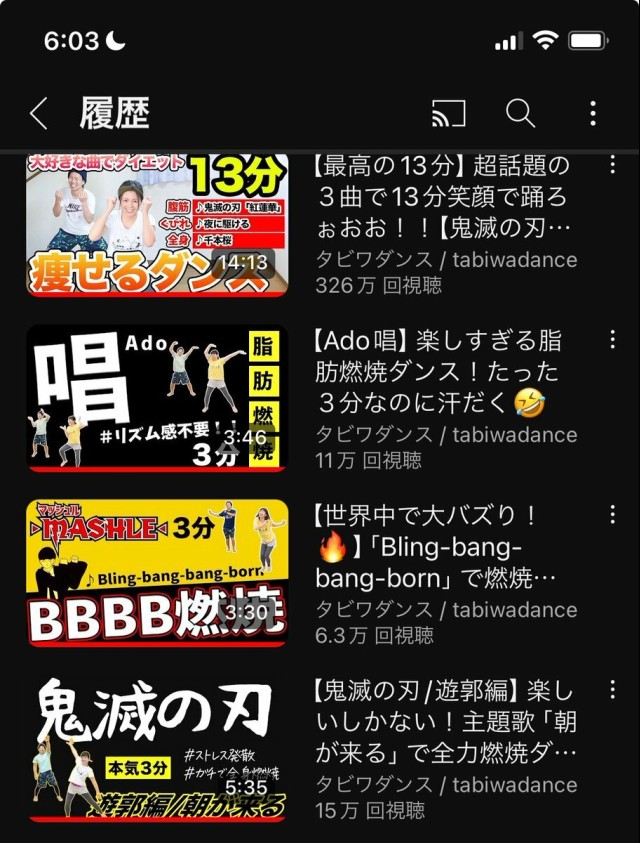Open more options for 最高の13分 video
The image size is (640, 843).
pos(613,166)
